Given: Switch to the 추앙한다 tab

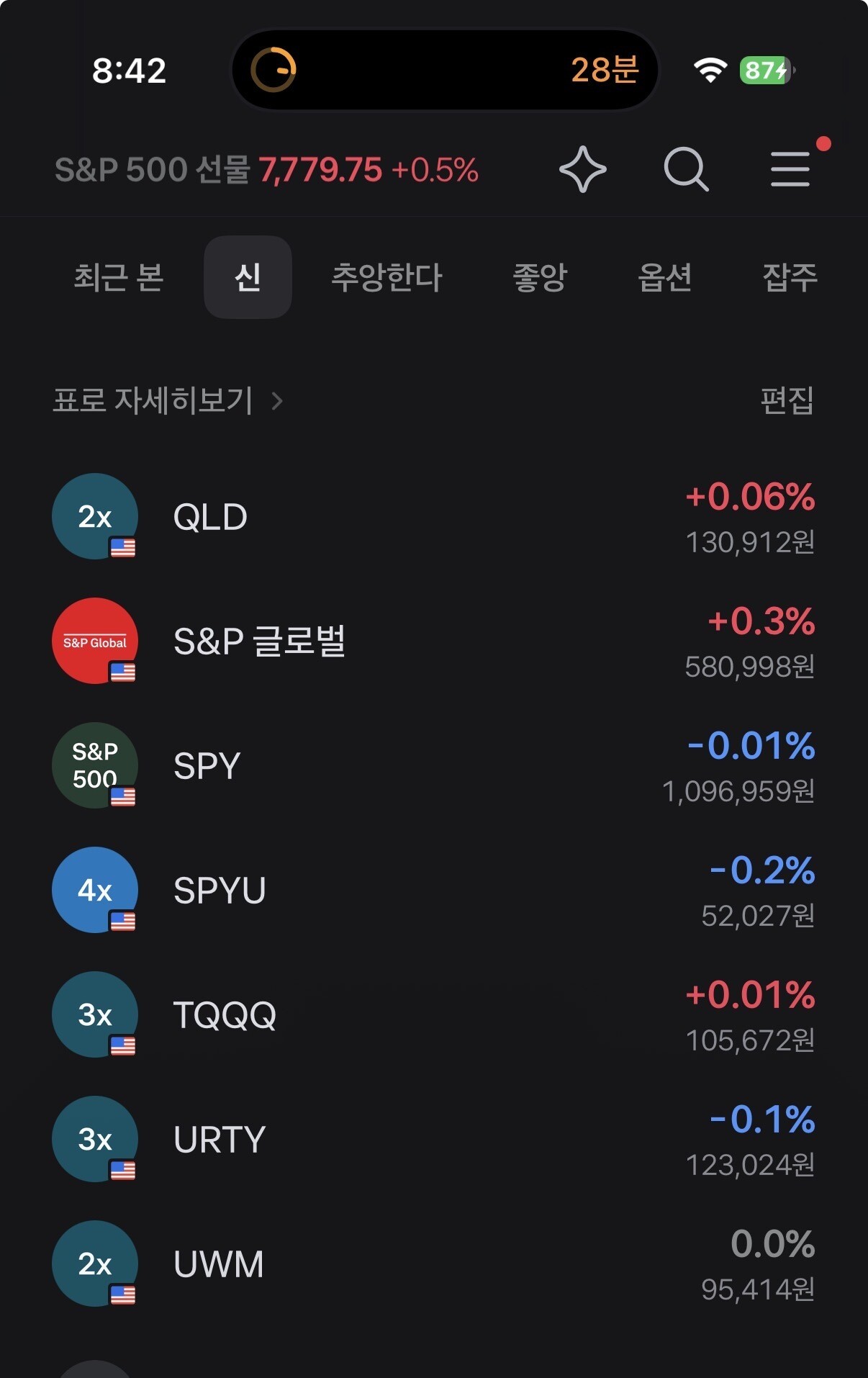Looking at the screenshot, I should click(x=386, y=277).
